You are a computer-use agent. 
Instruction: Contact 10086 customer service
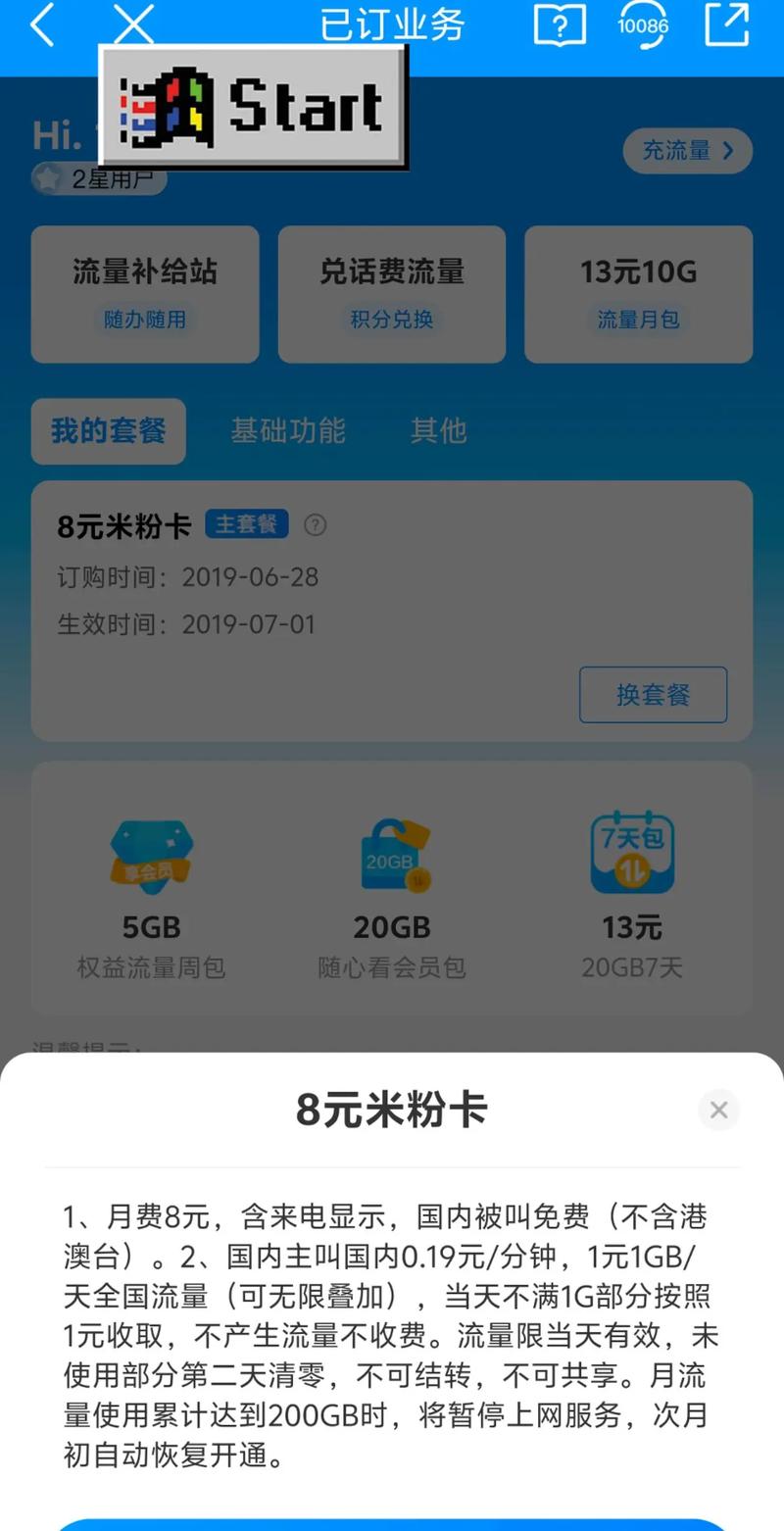click(643, 25)
